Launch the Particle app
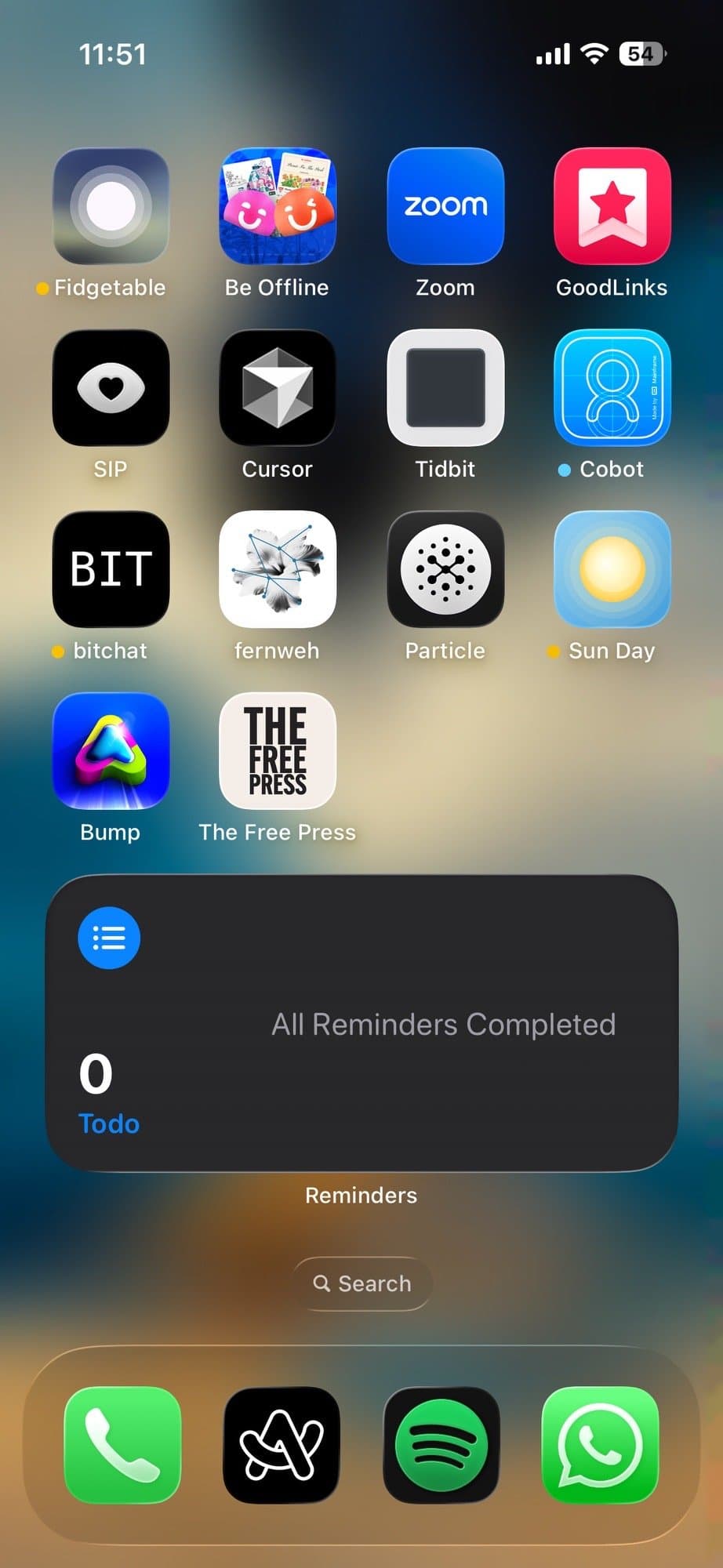 (445, 569)
